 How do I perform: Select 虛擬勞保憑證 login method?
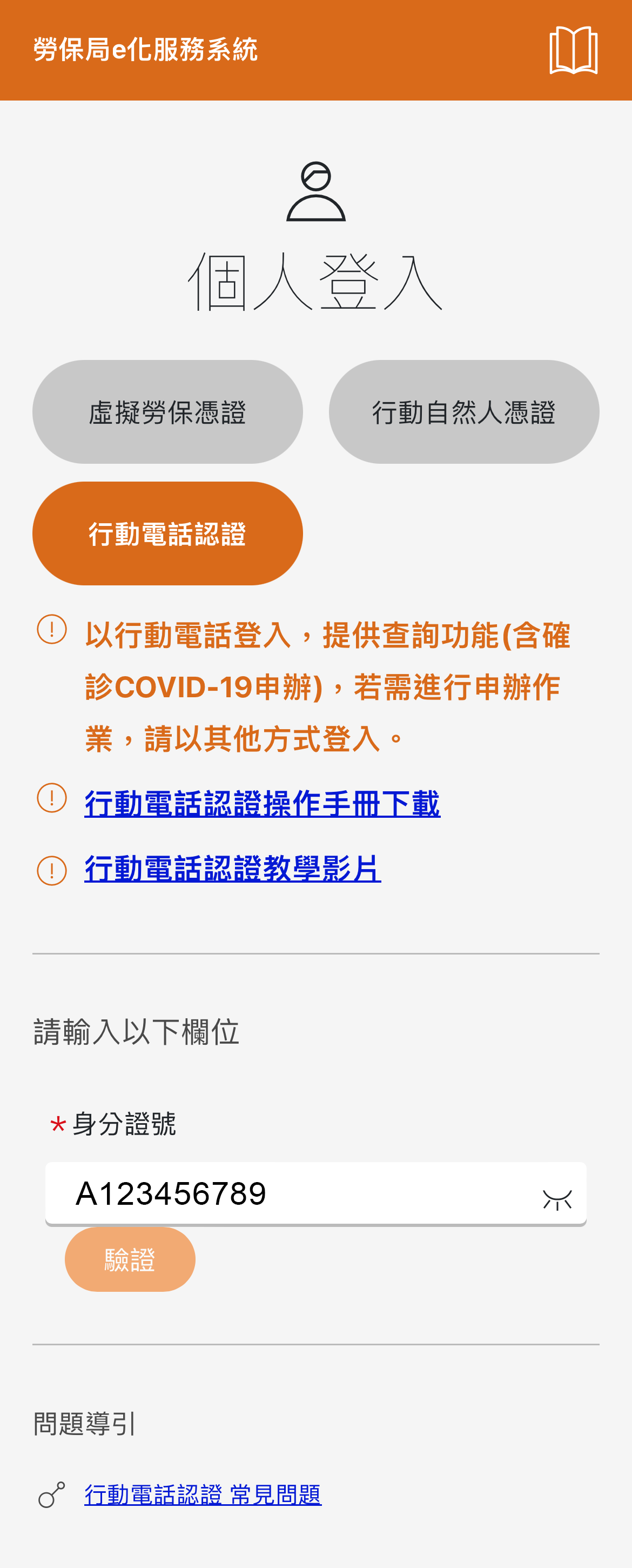pyautogui.click(x=167, y=412)
